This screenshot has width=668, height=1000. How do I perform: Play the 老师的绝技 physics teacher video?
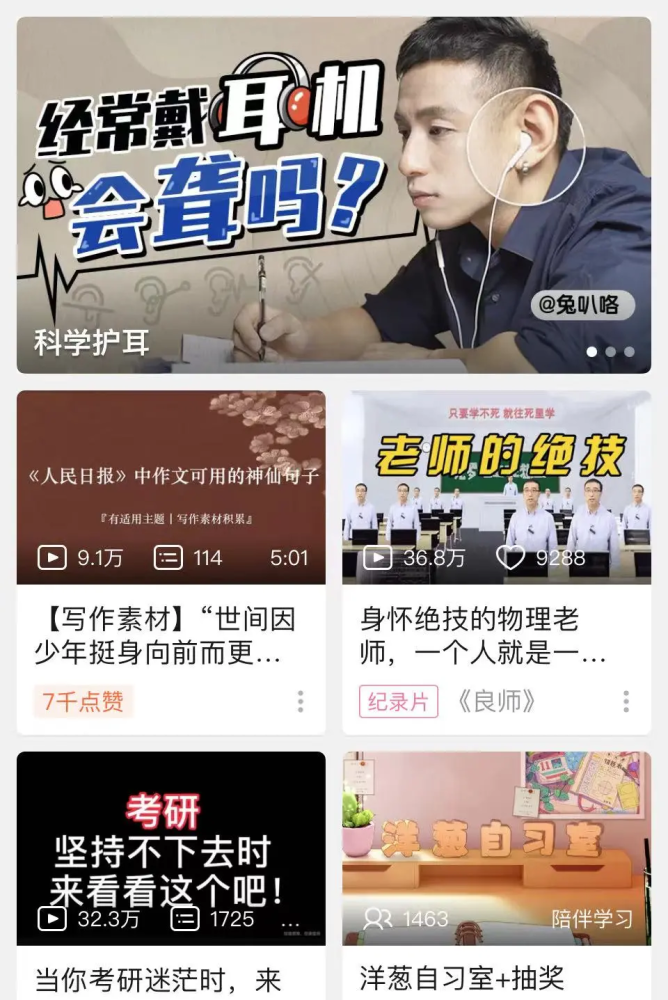[496, 487]
